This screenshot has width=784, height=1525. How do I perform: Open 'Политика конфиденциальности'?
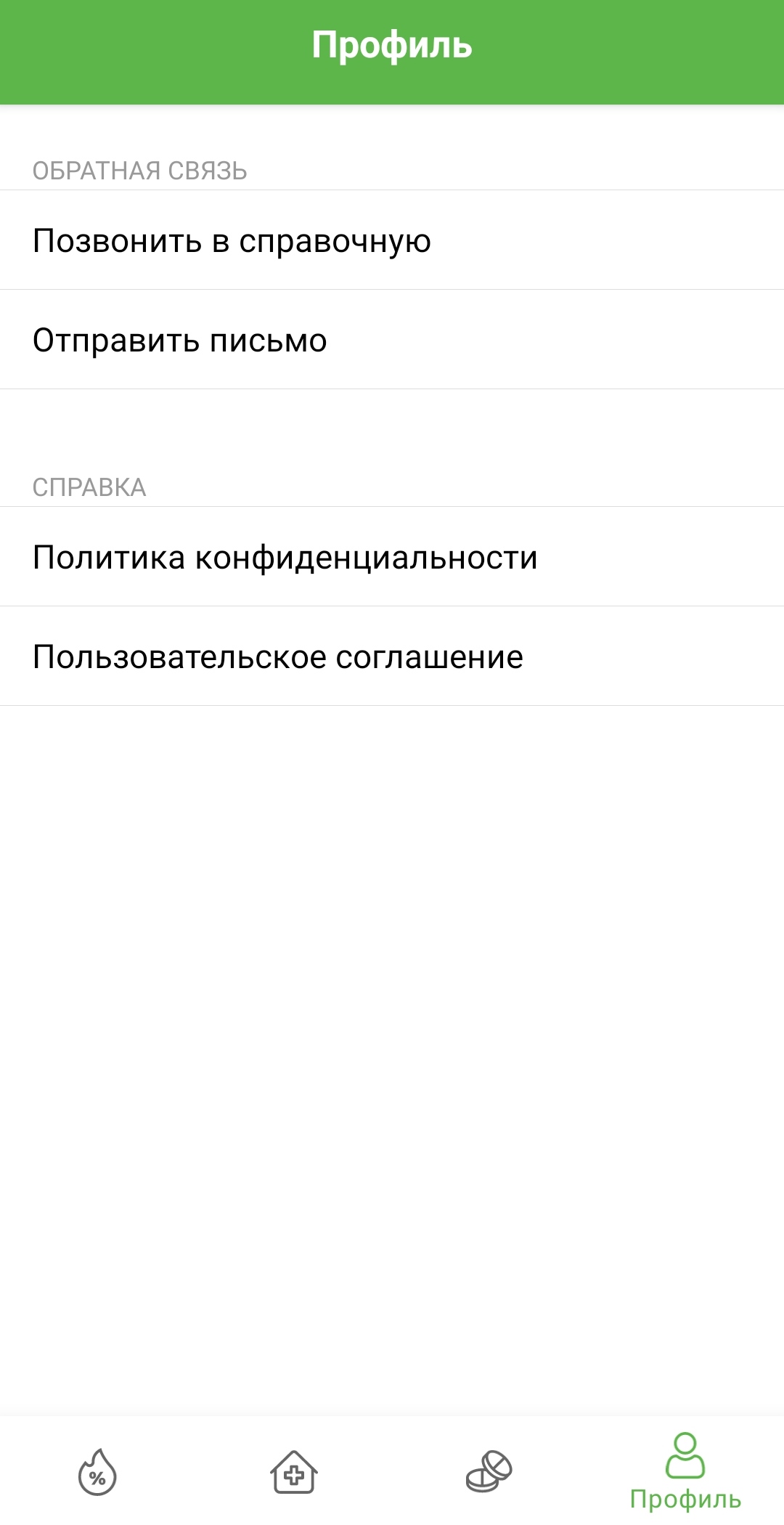click(x=392, y=557)
